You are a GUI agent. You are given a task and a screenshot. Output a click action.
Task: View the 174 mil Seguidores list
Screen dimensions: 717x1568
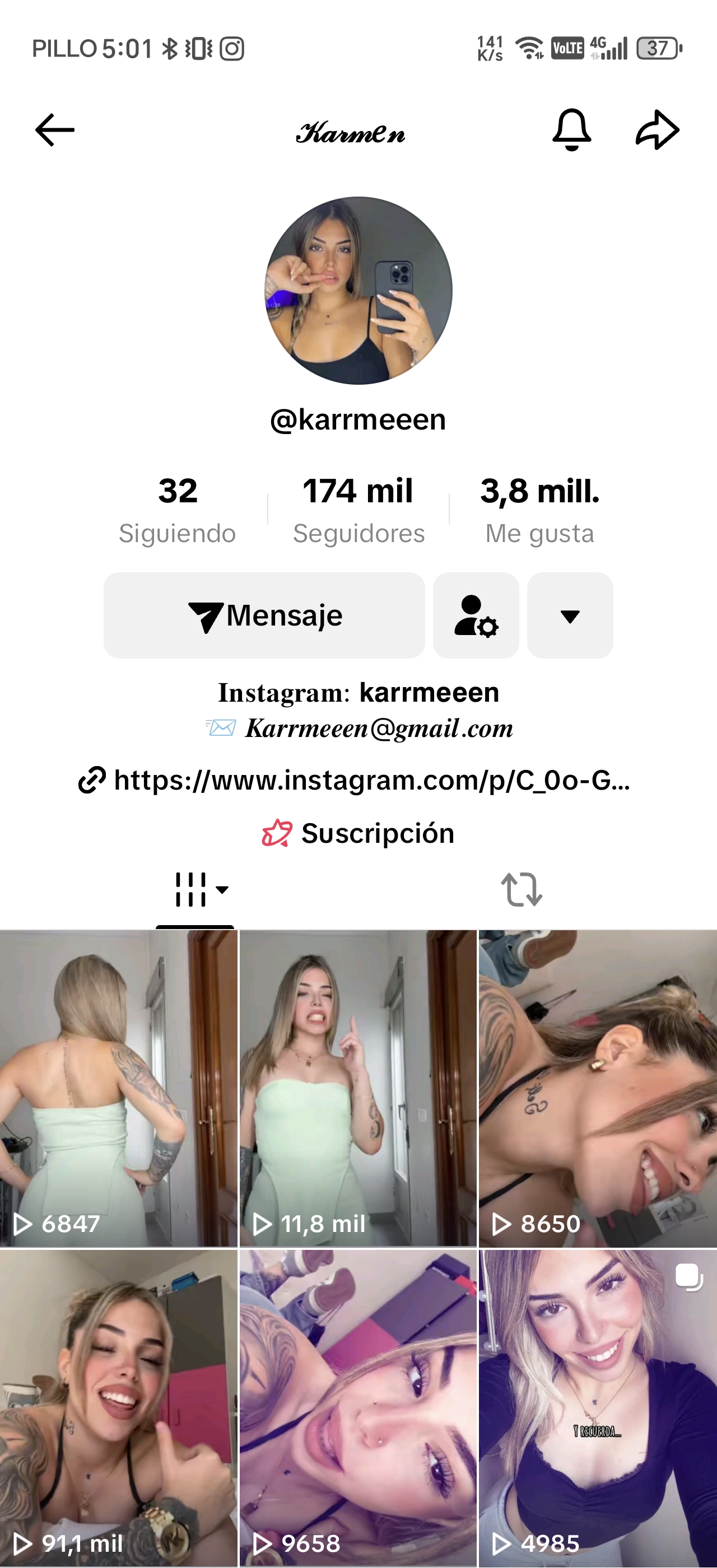[358, 510]
